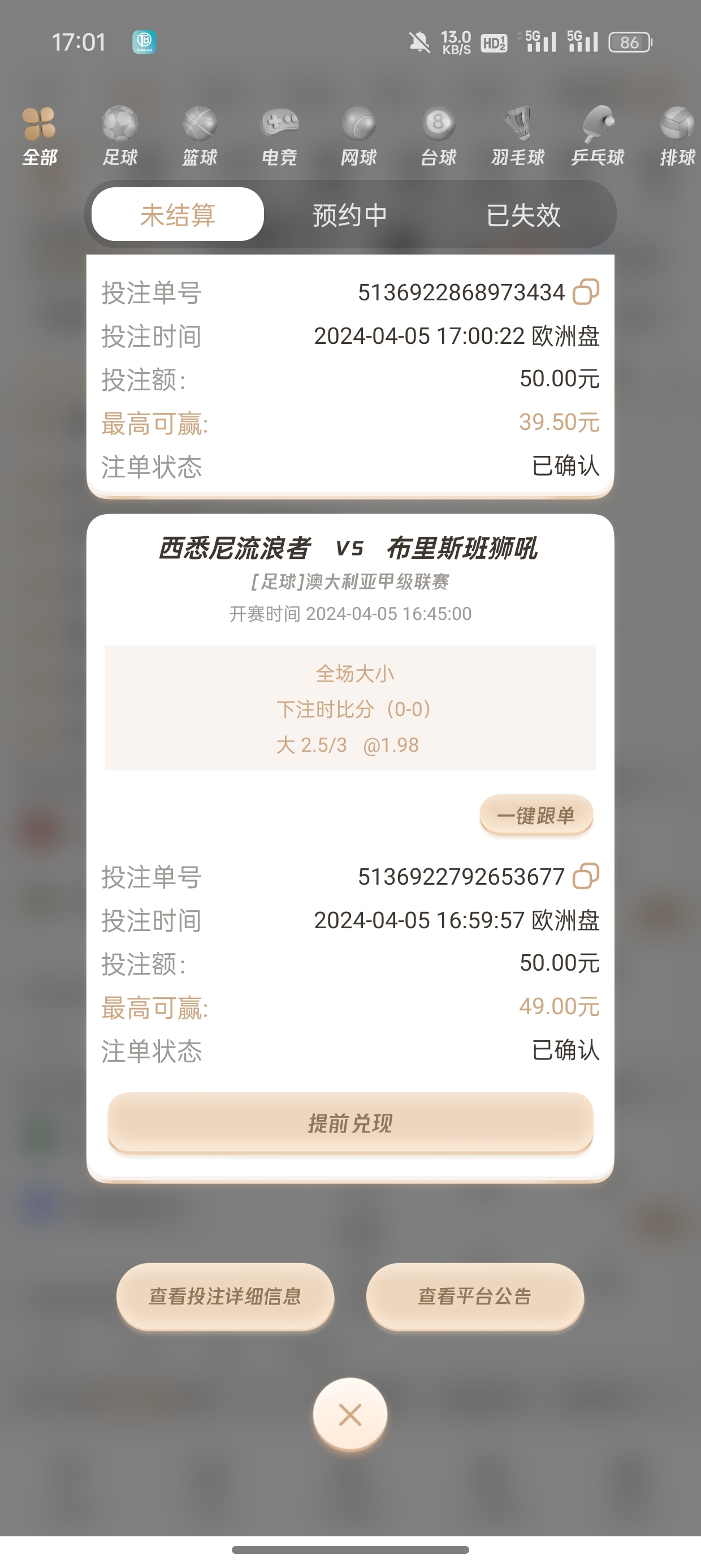Image resolution: width=701 pixels, height=1568 pixels.
Task: Open the 网球 category
Action: [359, 136]
